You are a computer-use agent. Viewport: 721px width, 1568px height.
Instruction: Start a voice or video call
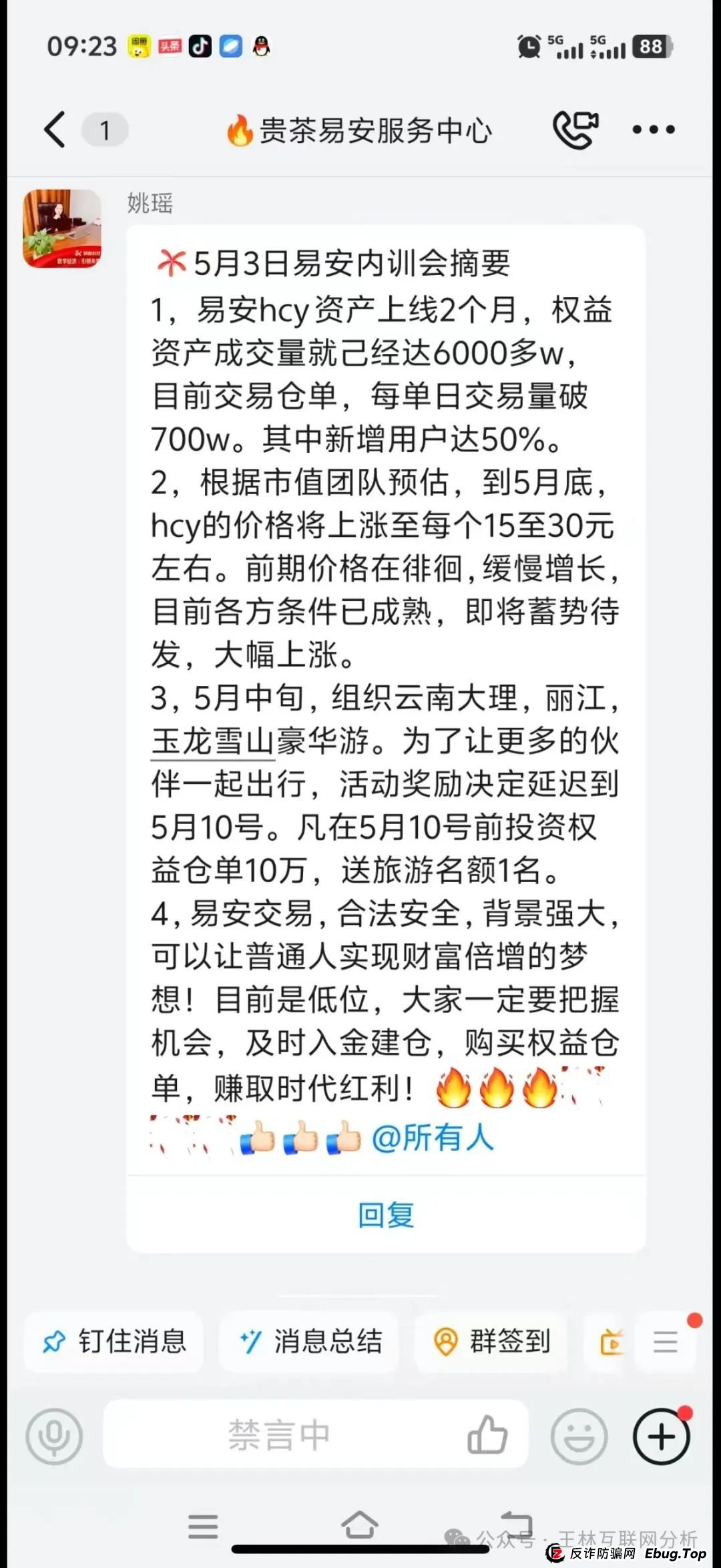[x=575, y=129]
